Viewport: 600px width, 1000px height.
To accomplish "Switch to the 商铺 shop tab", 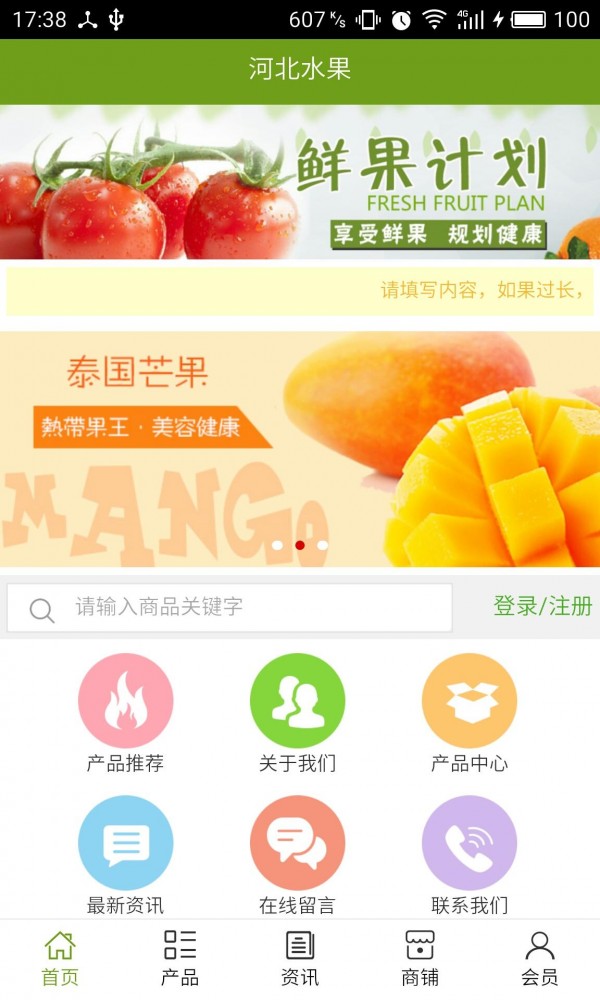I will 420,958.
